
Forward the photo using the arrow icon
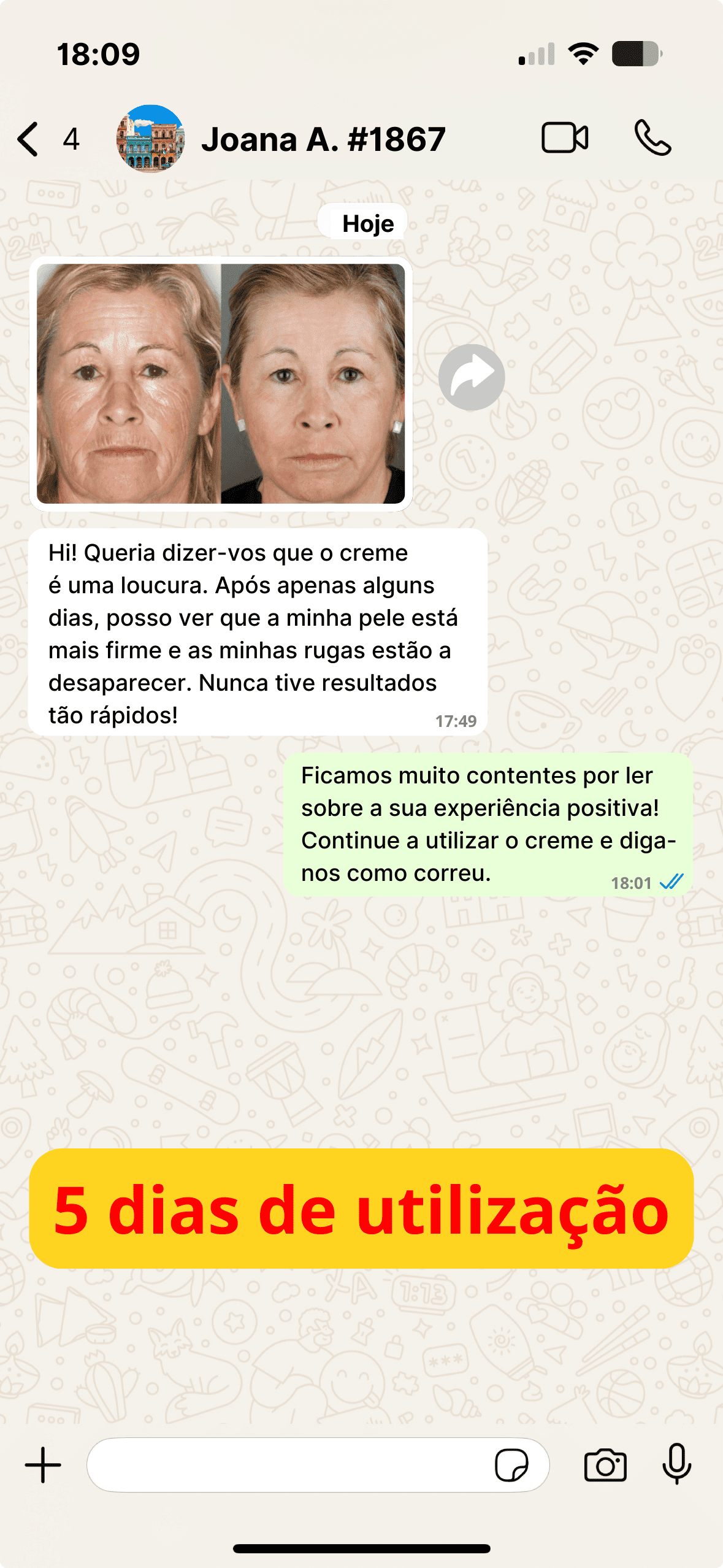click(x=472, y=377)
